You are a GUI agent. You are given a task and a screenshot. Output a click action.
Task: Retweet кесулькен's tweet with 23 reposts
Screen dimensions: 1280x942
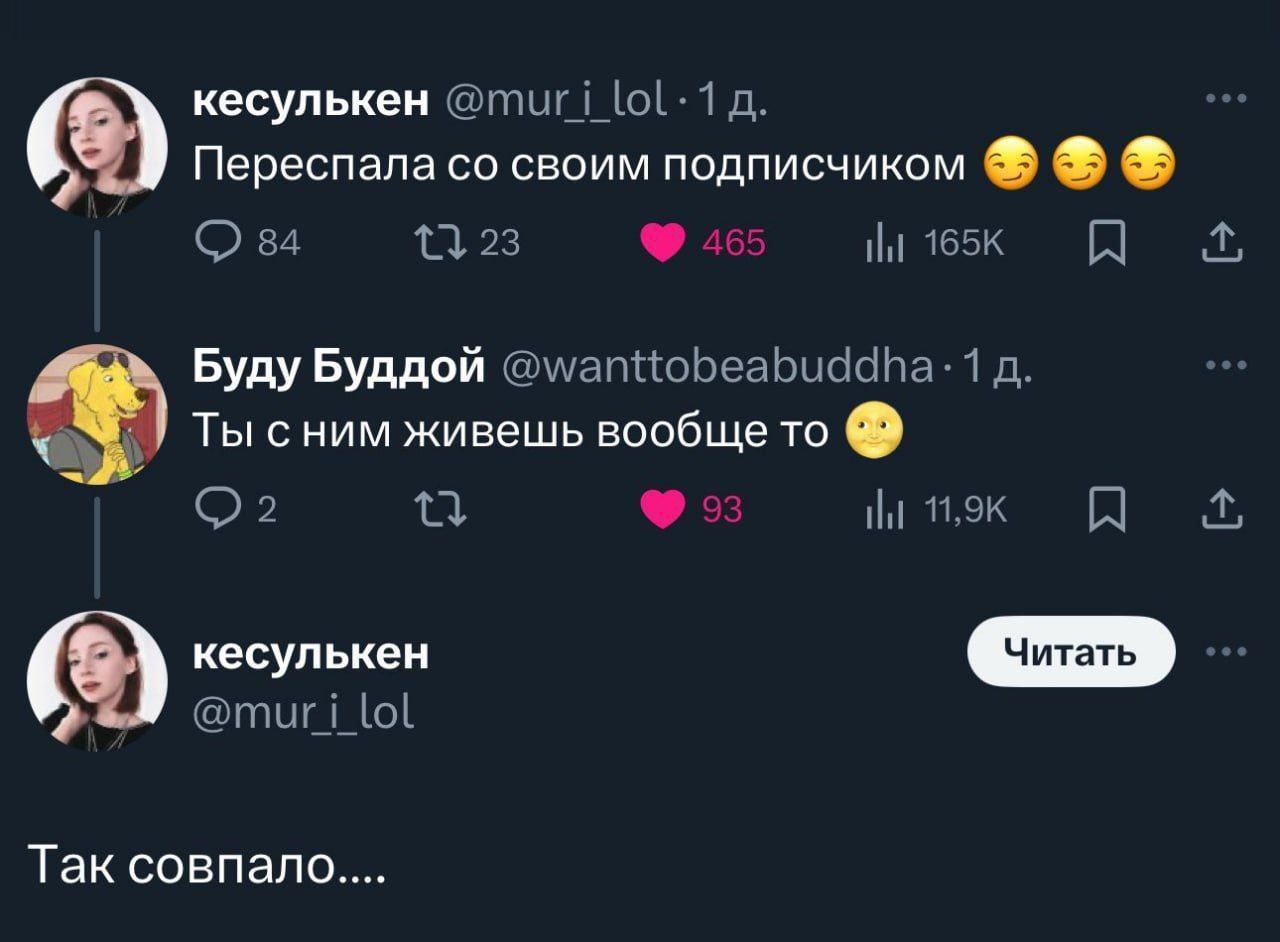438,243
